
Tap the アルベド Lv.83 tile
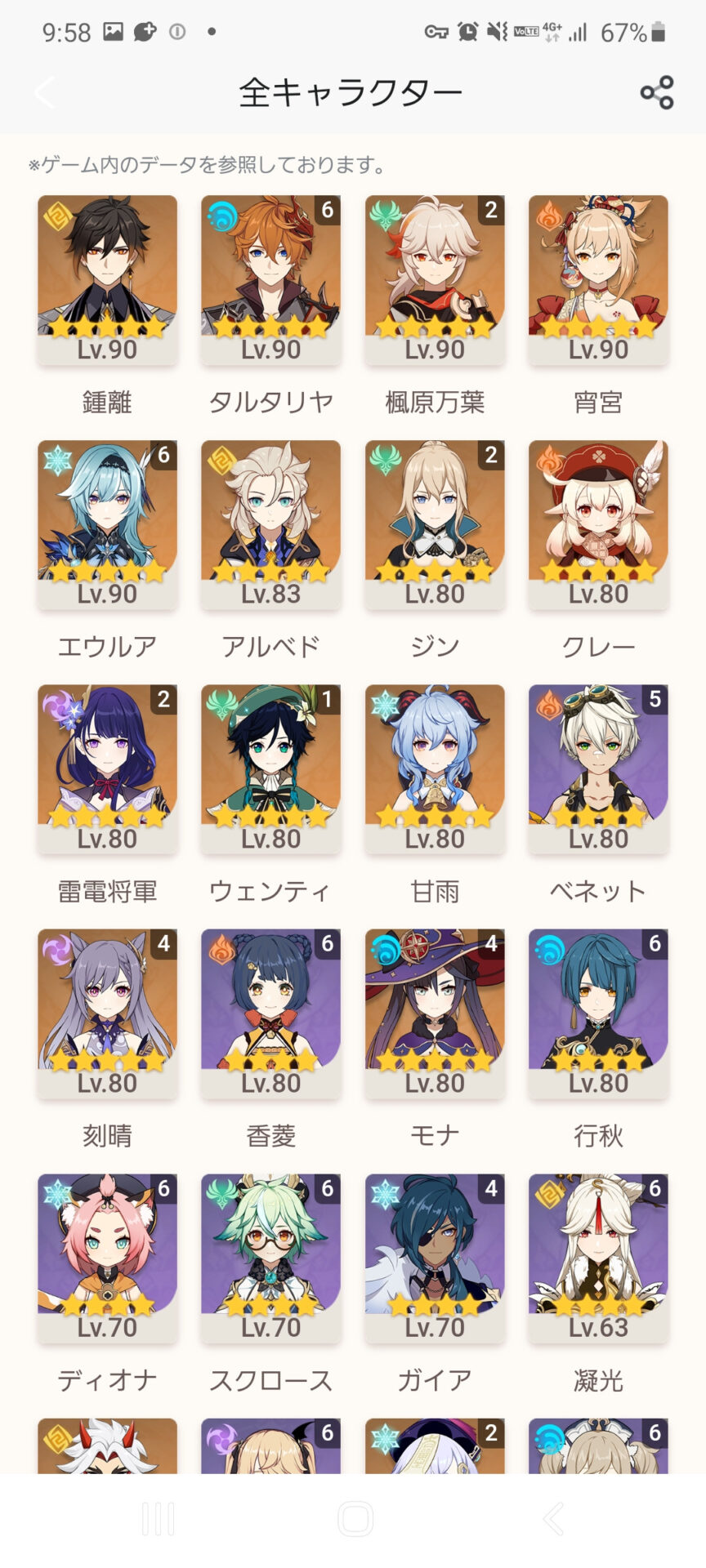click(x=270, y=524)
